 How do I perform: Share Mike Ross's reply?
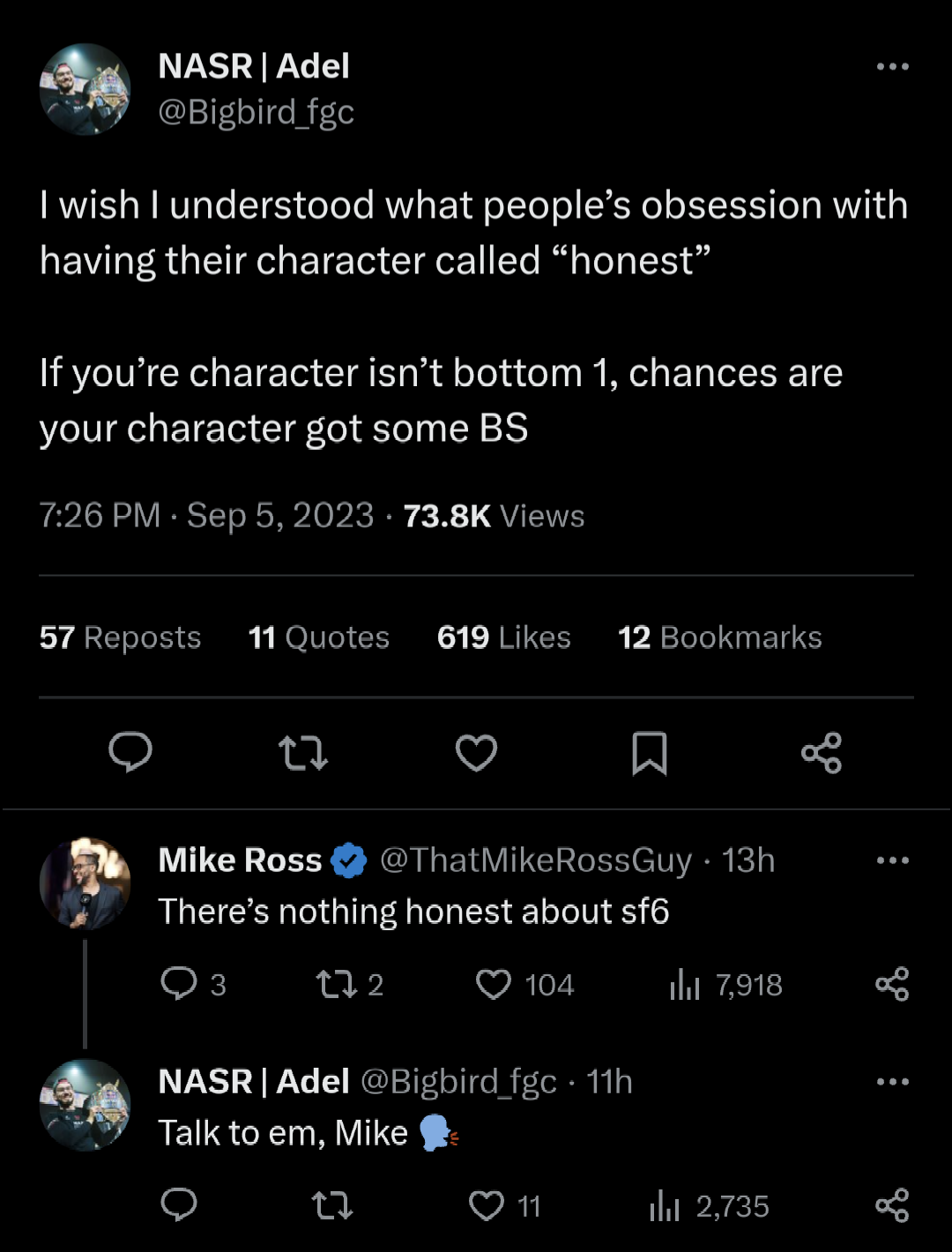(x=892, y=984)
